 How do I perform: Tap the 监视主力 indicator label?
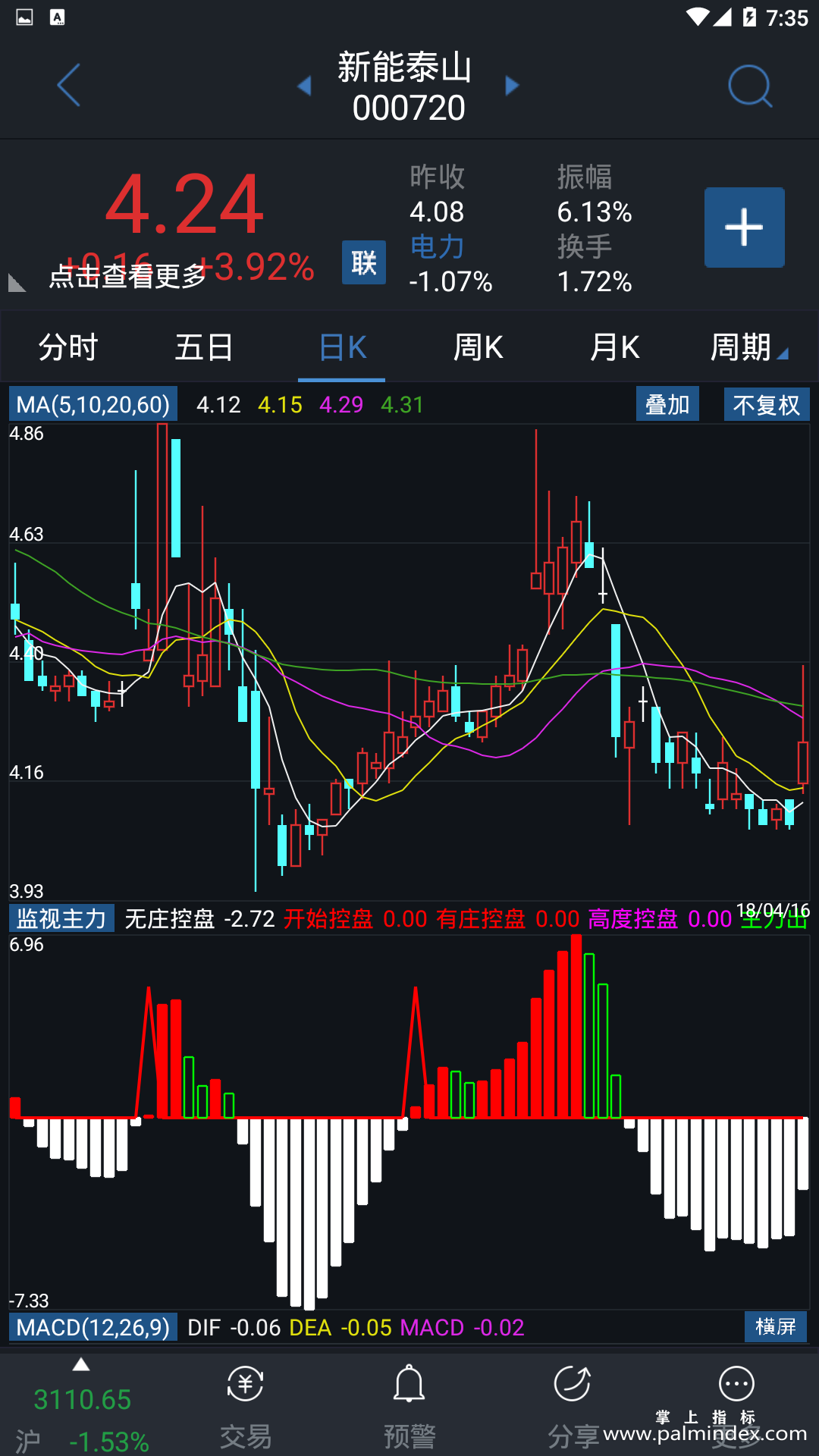(x=61, y=918)
